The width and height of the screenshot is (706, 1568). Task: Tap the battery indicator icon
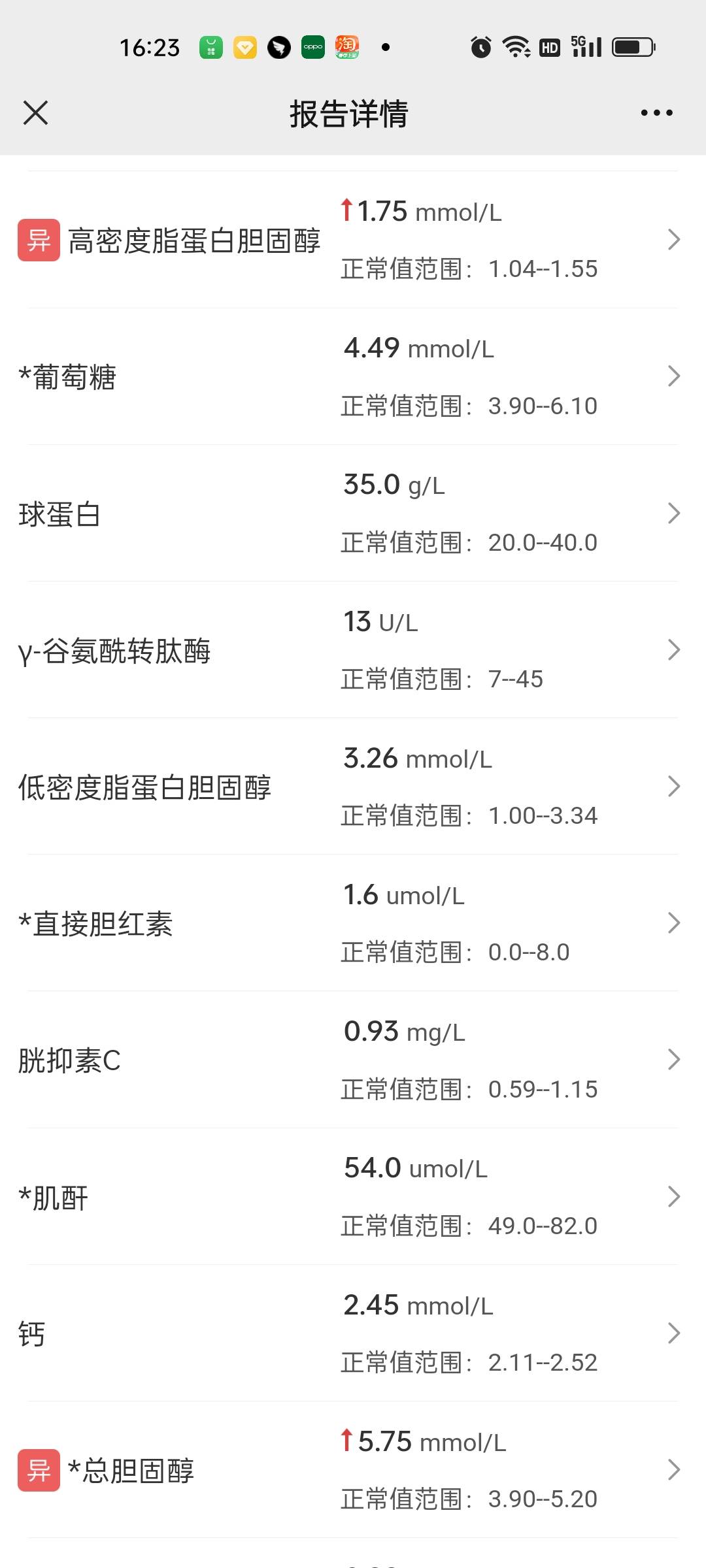(x=631, y=46)
